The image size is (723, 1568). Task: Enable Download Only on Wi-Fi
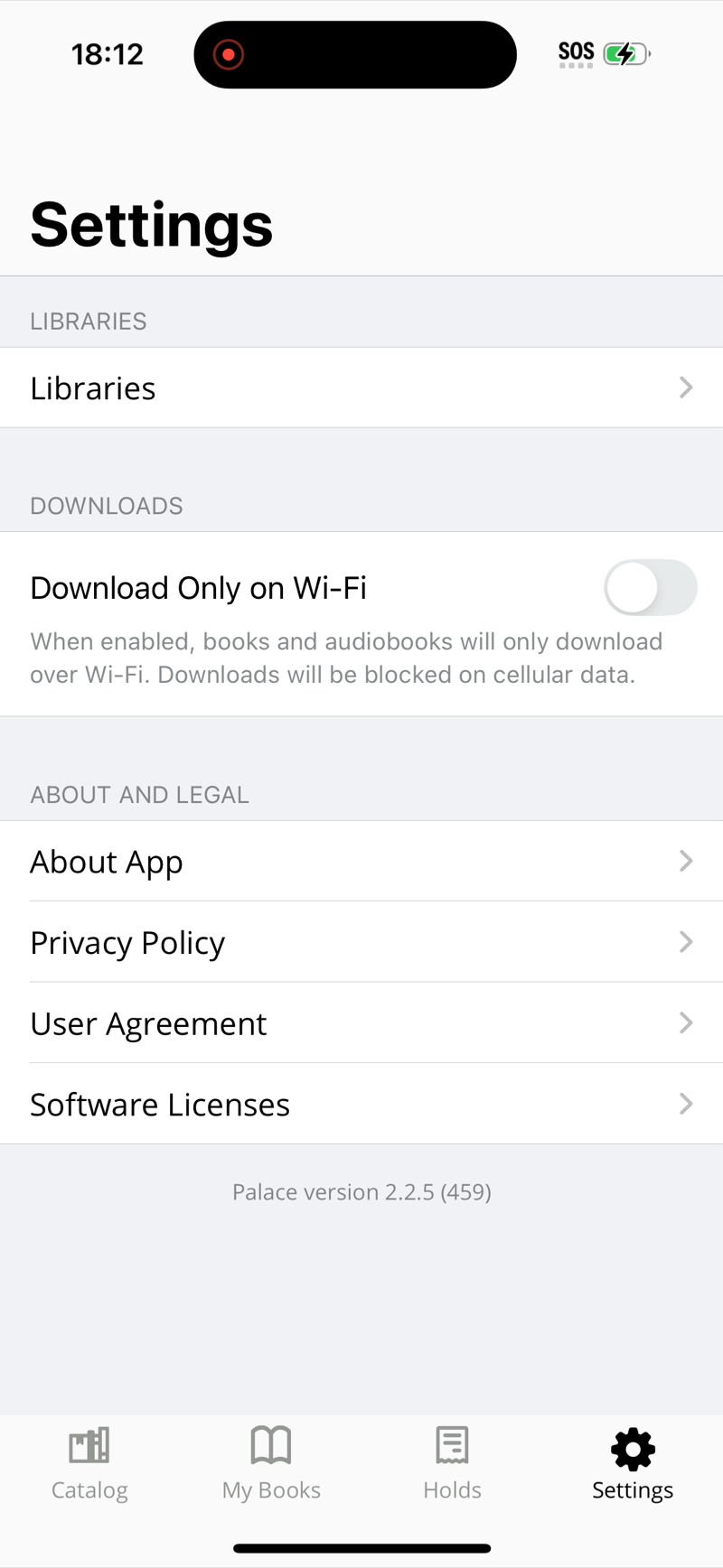(x=650, y=588)
